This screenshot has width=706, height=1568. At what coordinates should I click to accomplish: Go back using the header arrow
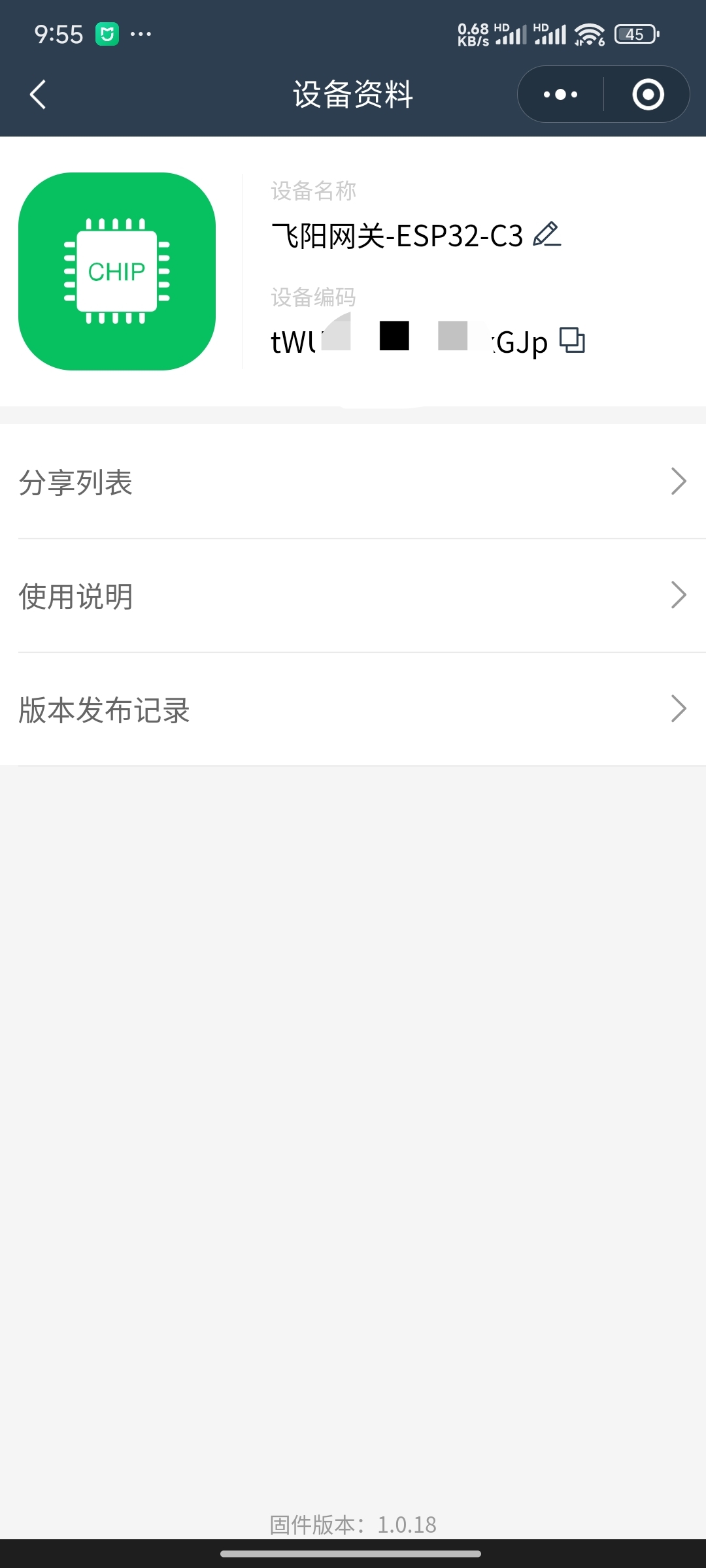(38, 95)
